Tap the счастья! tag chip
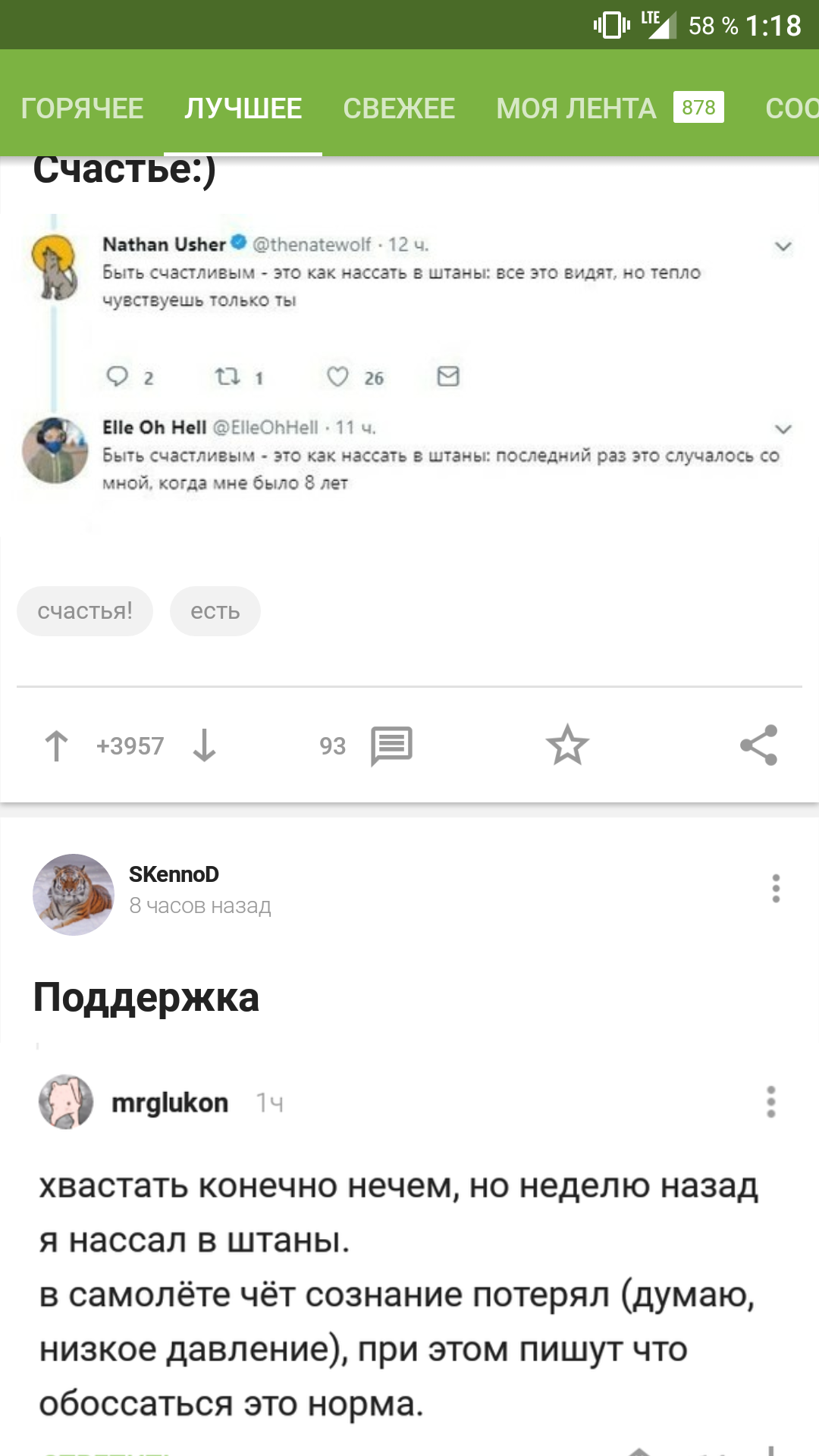 [85, 611]
